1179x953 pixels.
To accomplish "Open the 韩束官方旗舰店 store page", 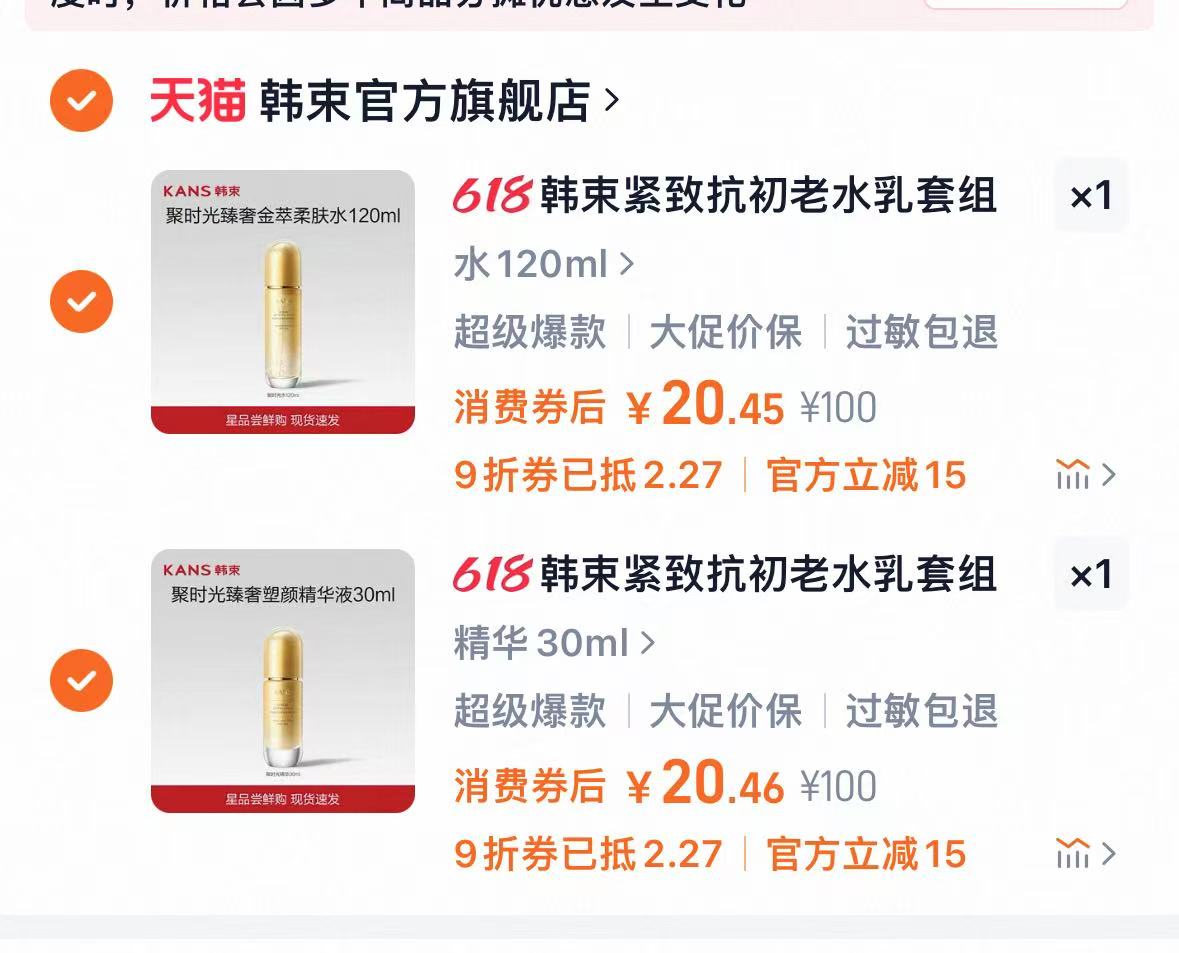I will (425, 101).
